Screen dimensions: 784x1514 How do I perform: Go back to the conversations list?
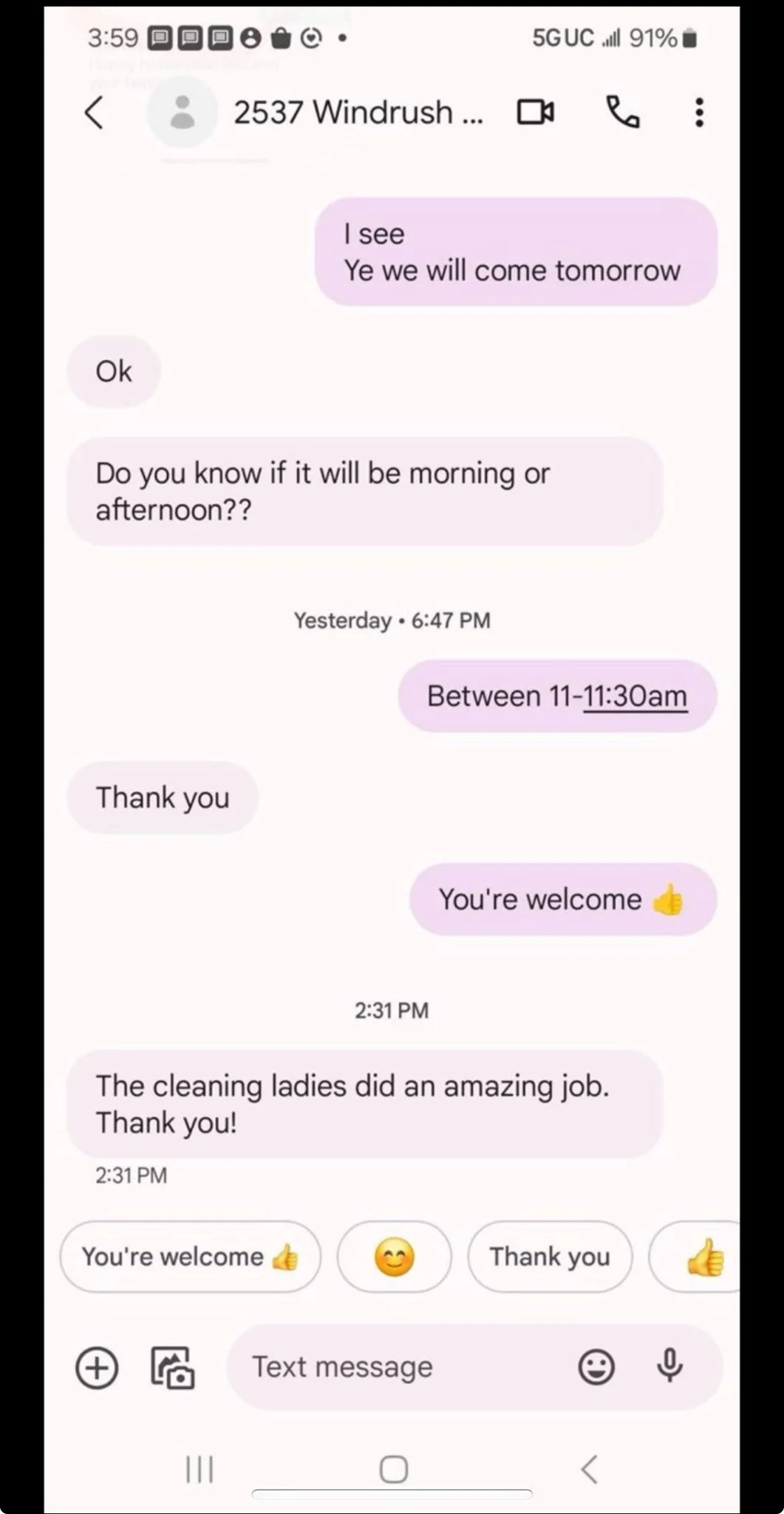point(94,113)
